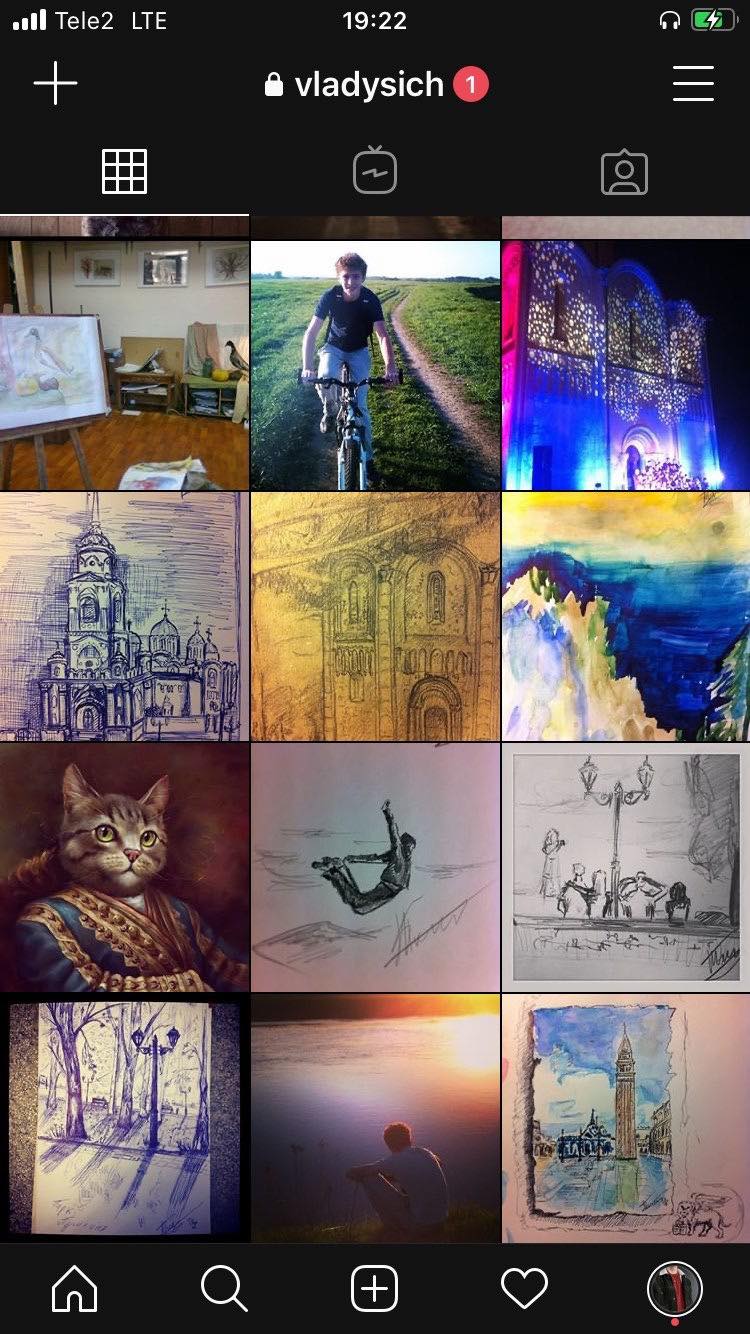This screenshot has height=1334, width=750.
Task: Open the search and explore tab
Action: pyautogui.click(x=224, y=1289)
